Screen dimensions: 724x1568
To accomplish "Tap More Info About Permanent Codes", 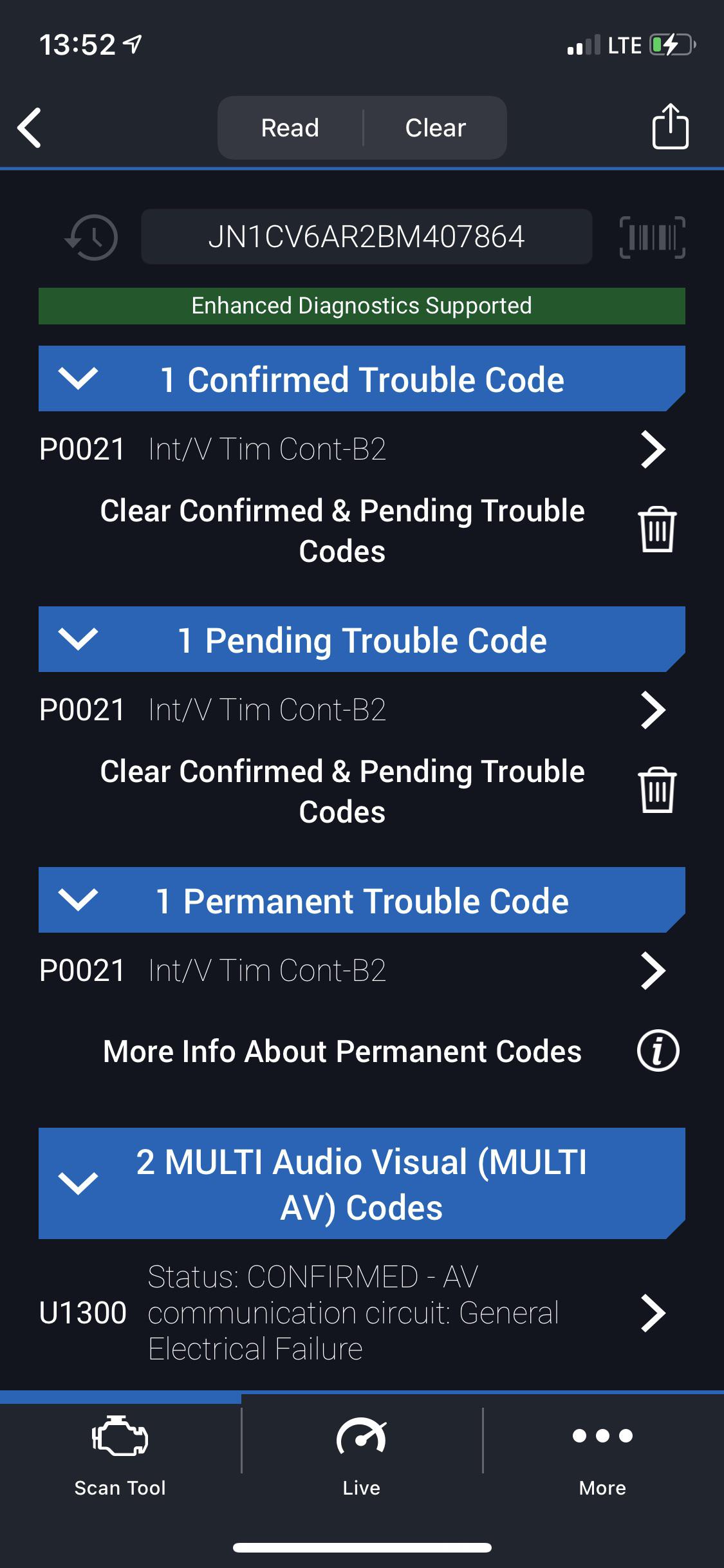I will point(342,1052).
